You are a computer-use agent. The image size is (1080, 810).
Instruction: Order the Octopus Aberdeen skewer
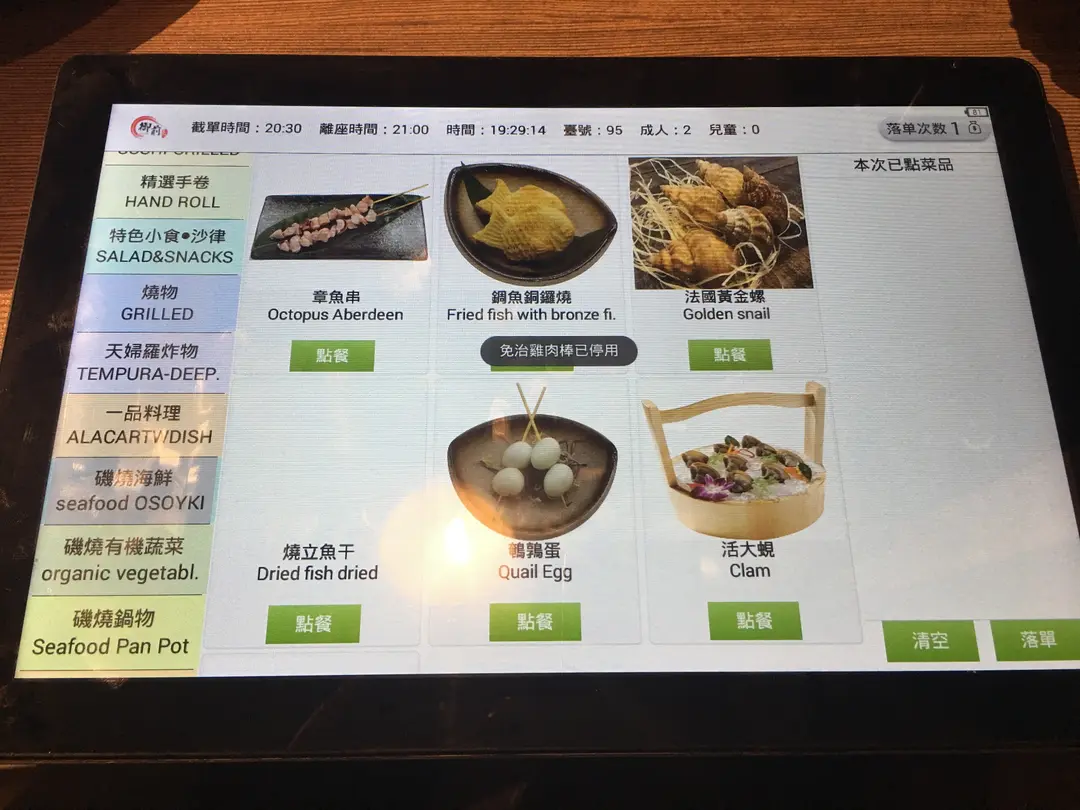332,355
